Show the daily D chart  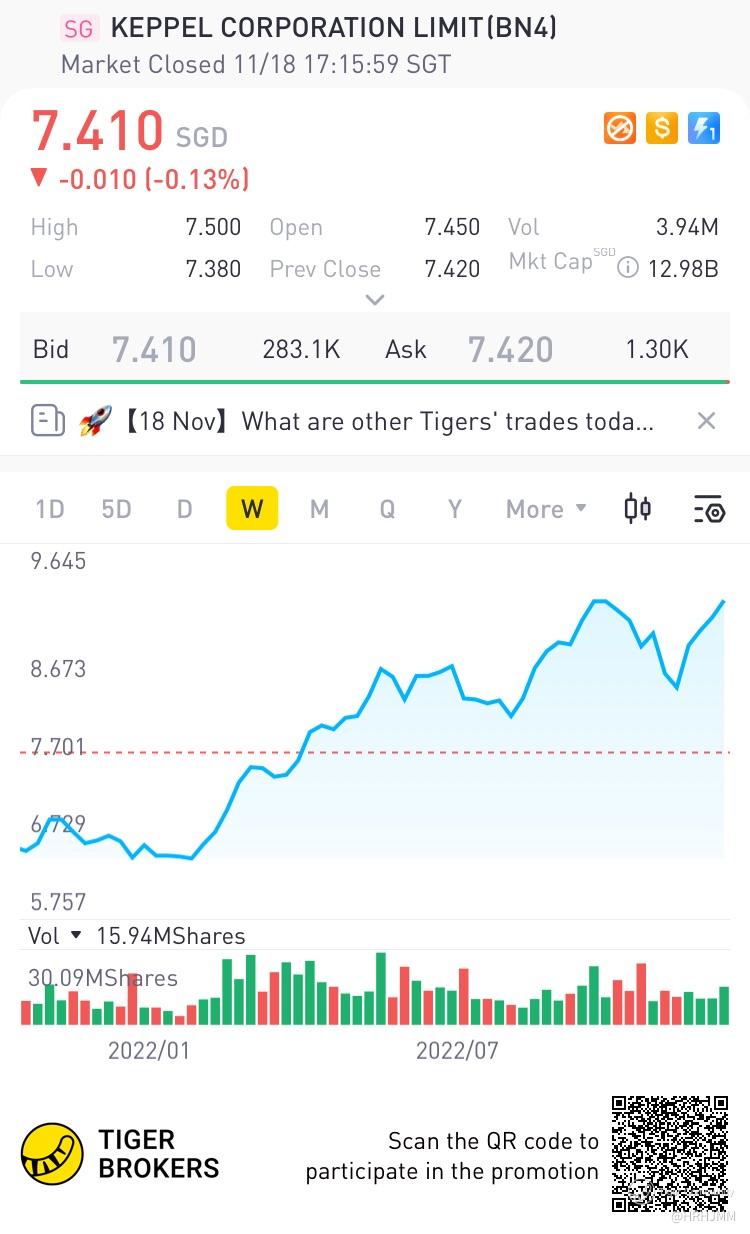[x=184, y=509]
